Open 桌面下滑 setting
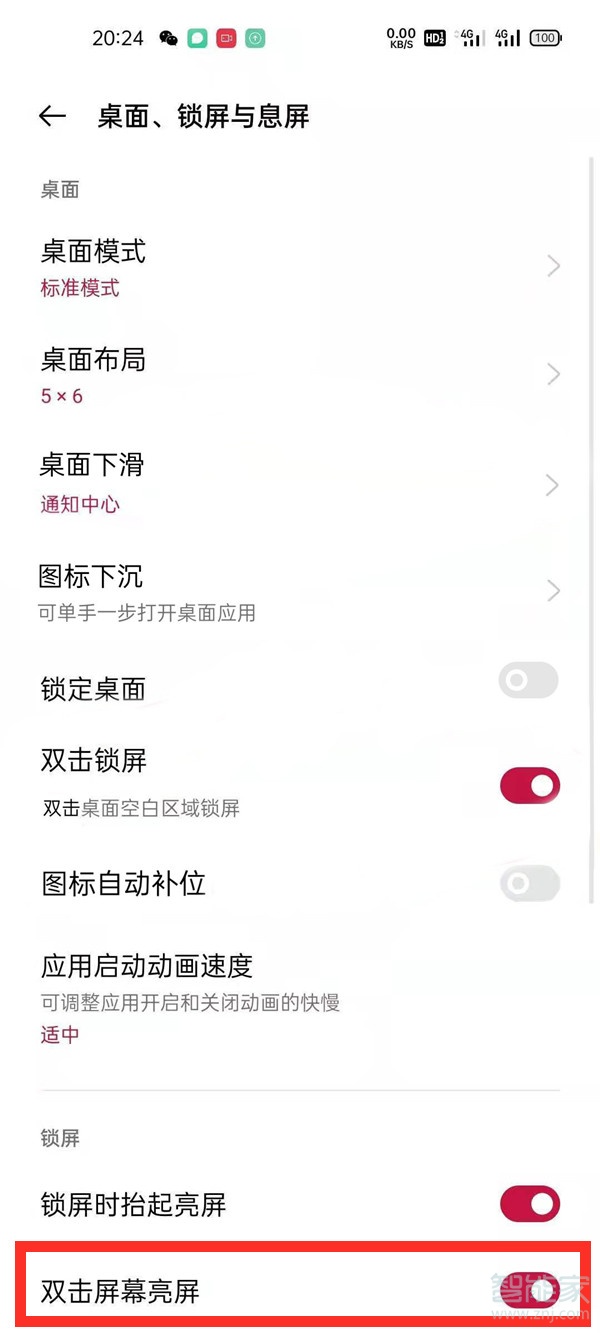The height and width of the screenshot is (1333, 600). point(300,483)
